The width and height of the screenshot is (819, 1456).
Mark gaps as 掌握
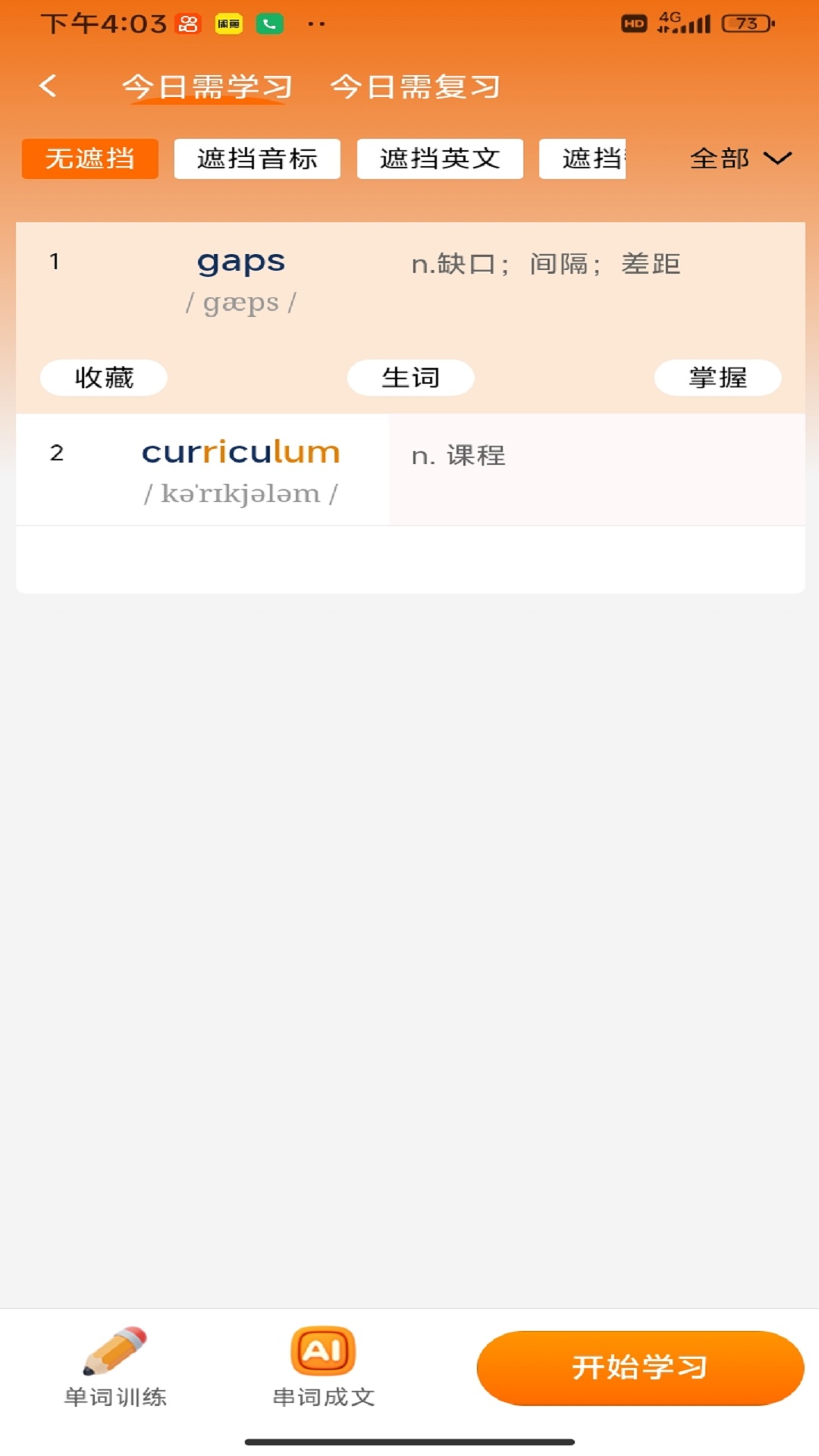[717, 377]
